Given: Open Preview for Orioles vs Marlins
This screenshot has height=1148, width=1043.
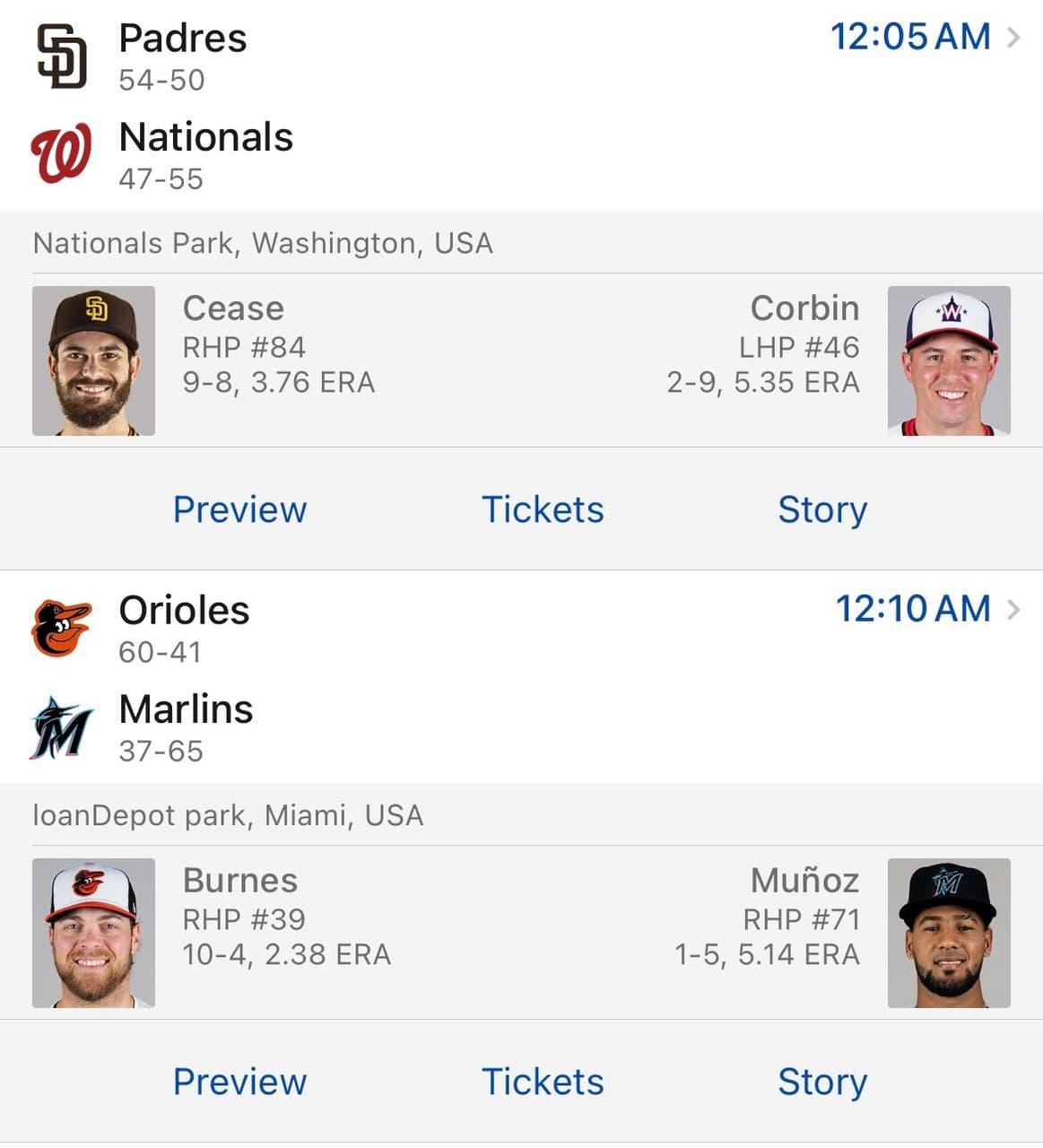Looking at the screenshot, I should click(x=239, y=1082).
